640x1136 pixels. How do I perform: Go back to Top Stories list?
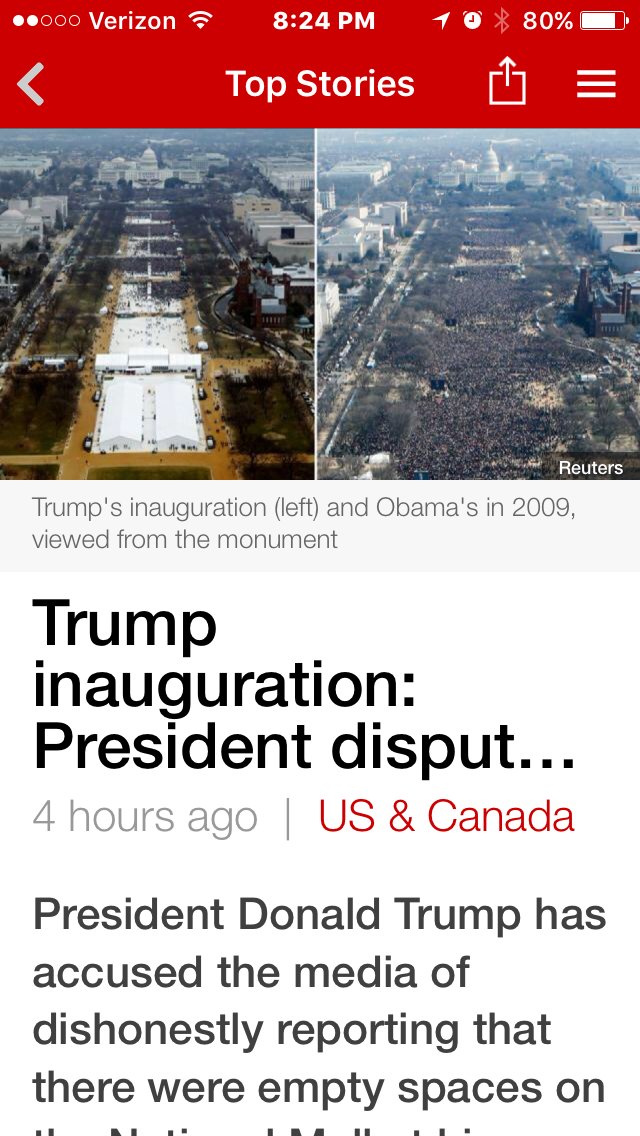coord(31,84)
